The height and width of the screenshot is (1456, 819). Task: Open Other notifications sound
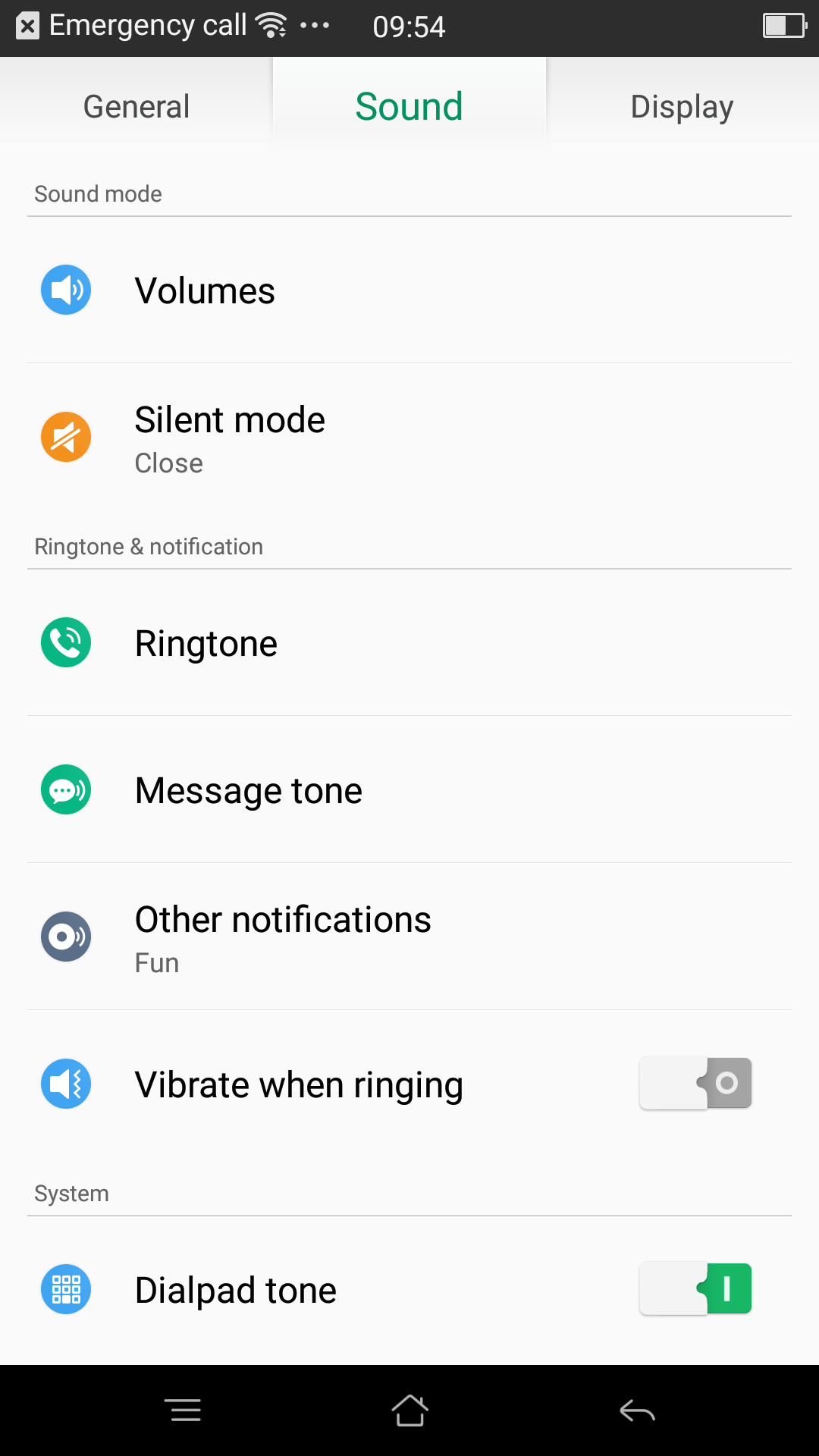click(x=409, y=937)
